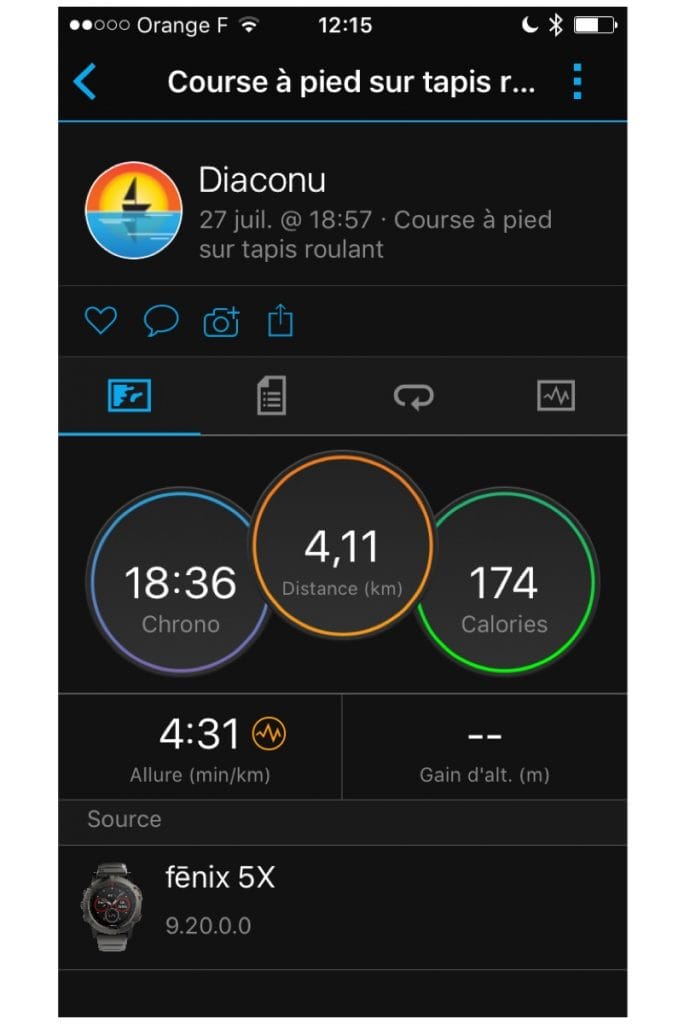Image resolution: width=684 pixels, height=1024 pixels.
Task: Open the three-dot overflow menu
Action: [x=577, y=81]
